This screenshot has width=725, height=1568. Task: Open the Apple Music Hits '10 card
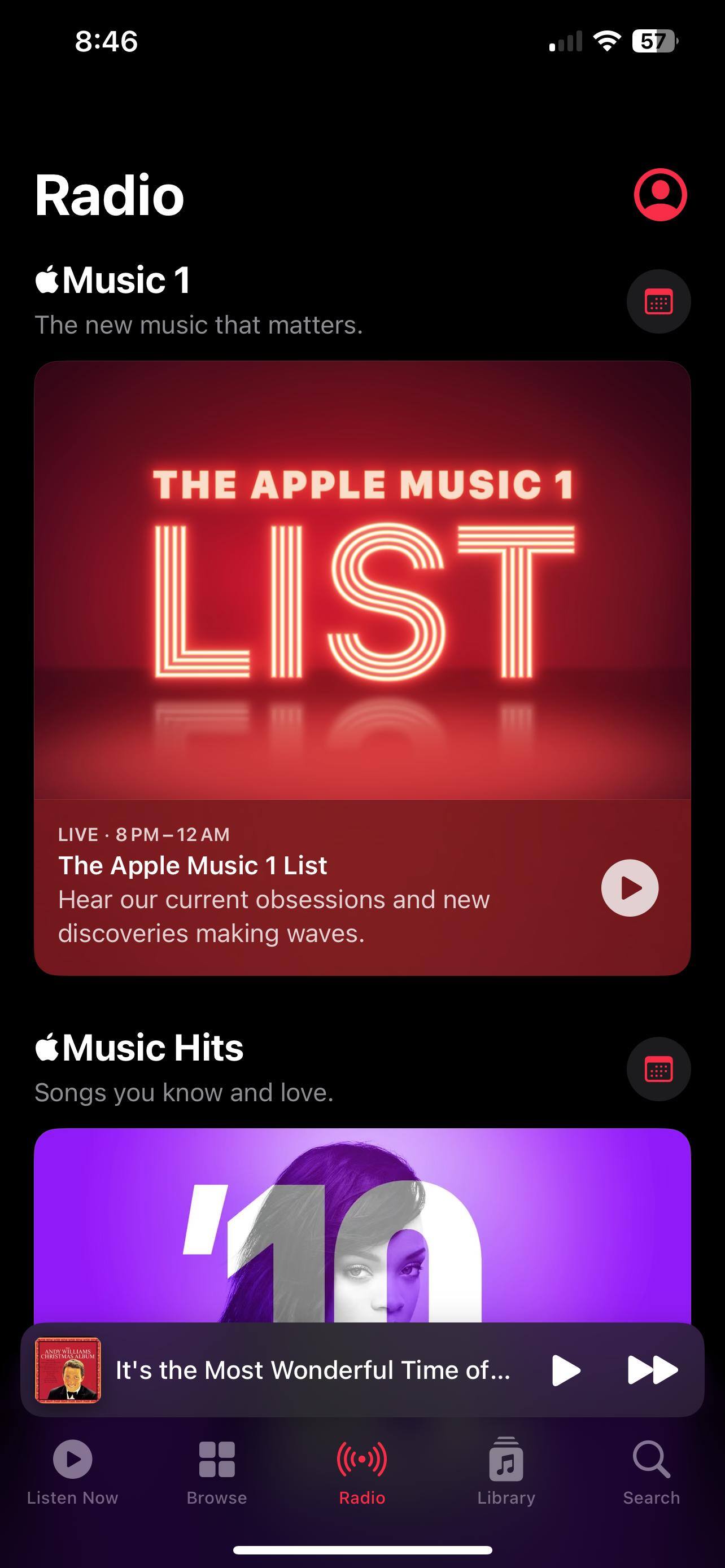point(362,1224)
